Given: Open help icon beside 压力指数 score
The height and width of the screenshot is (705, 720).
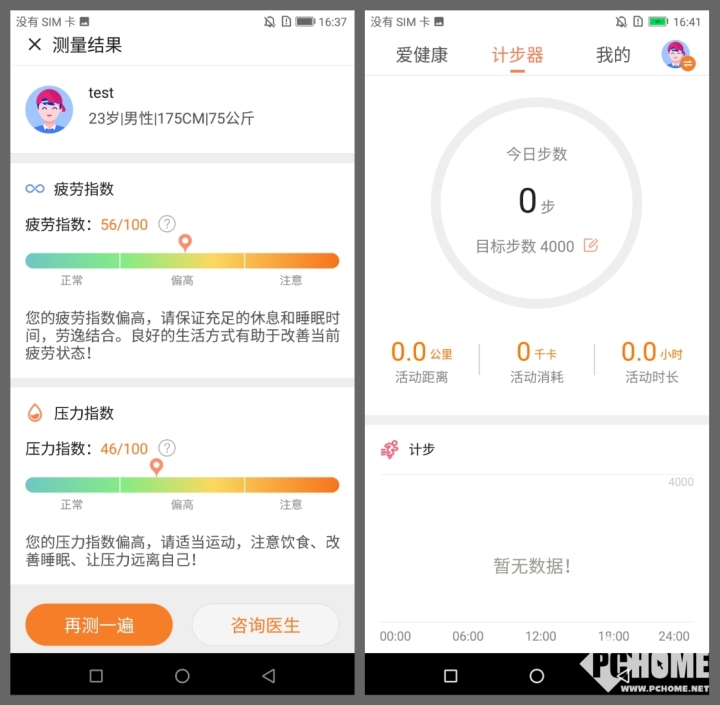Looking at the screenshot, I should click(167, 448).
